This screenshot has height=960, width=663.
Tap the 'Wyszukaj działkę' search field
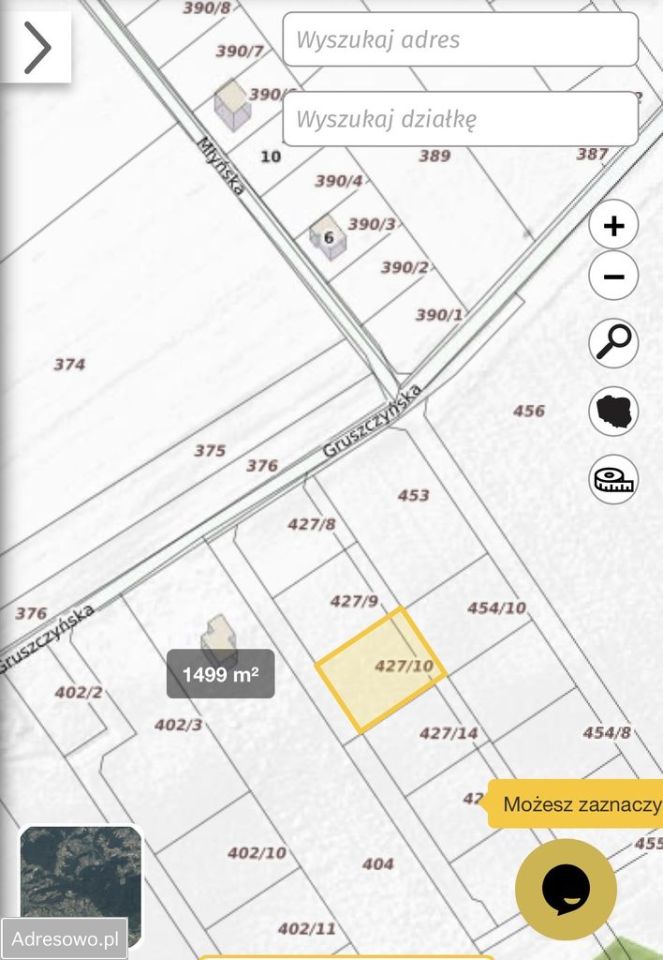(x=460, y=120)
